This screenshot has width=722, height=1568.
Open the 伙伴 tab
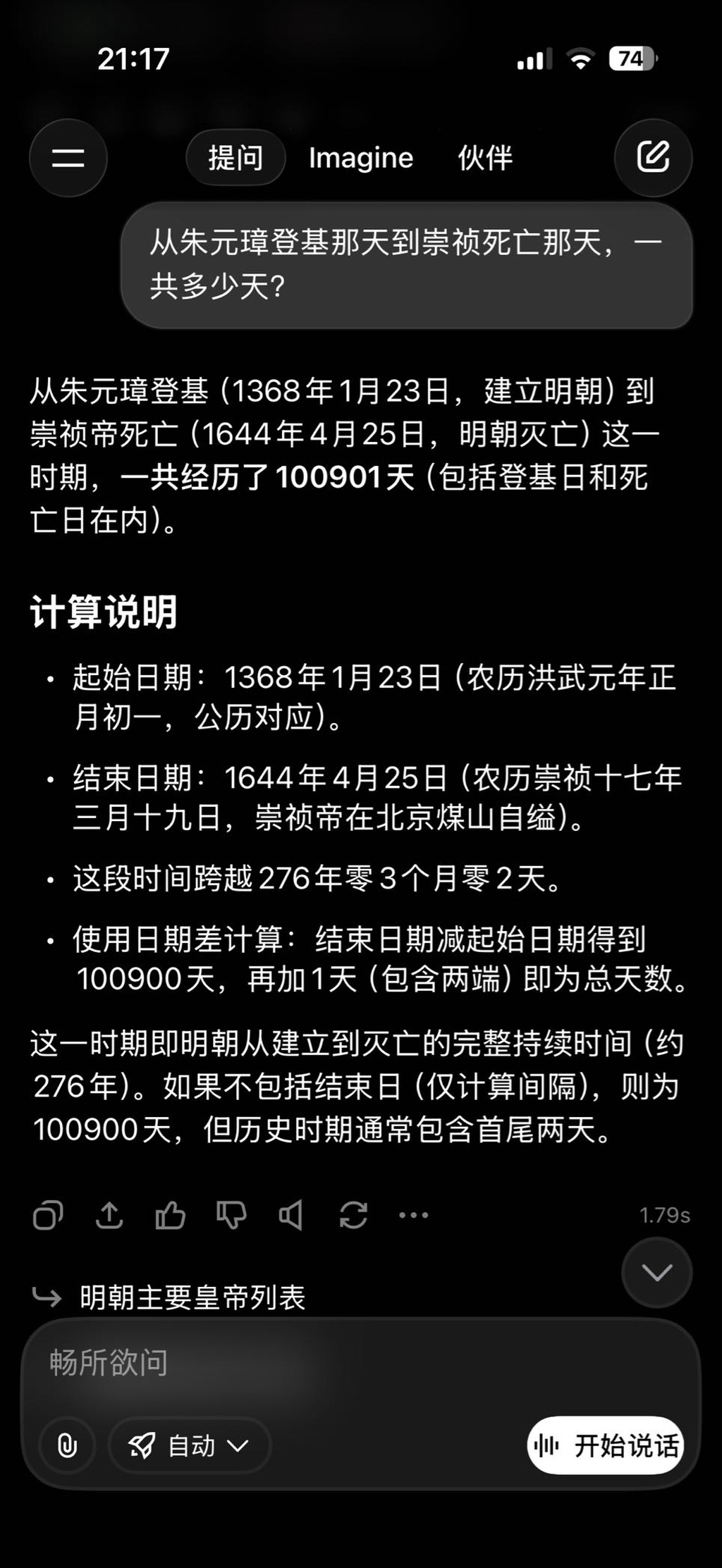point(485,158)
